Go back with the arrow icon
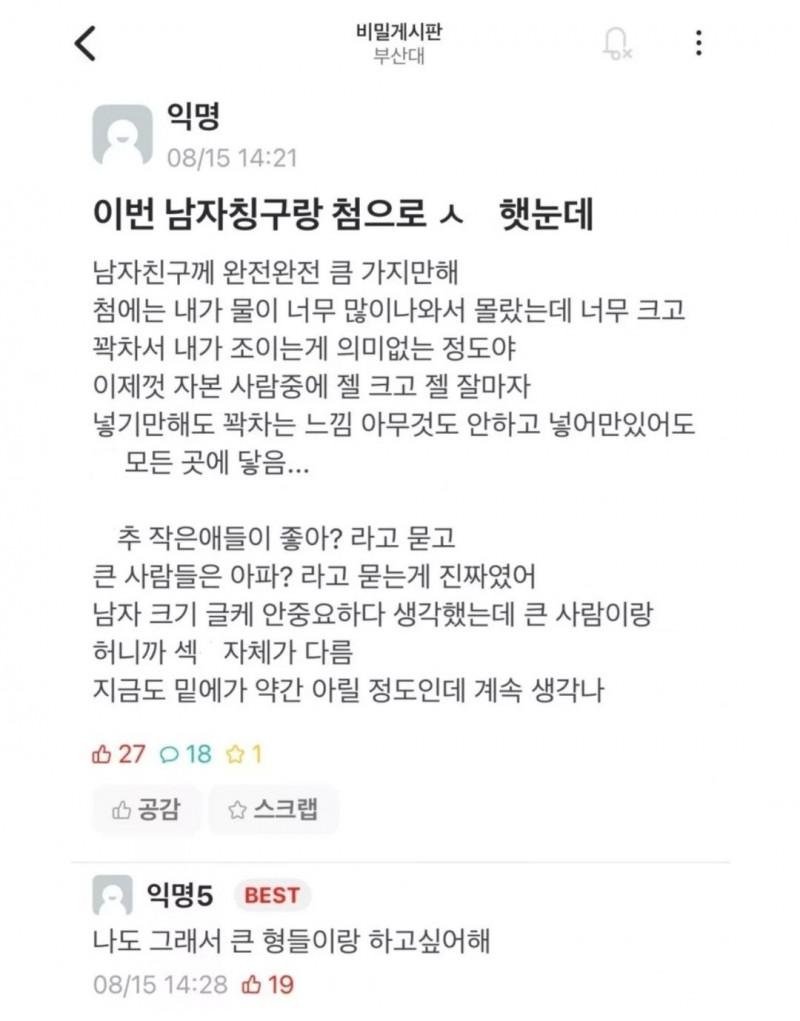800x1021 pixels. tap(87, 43)
